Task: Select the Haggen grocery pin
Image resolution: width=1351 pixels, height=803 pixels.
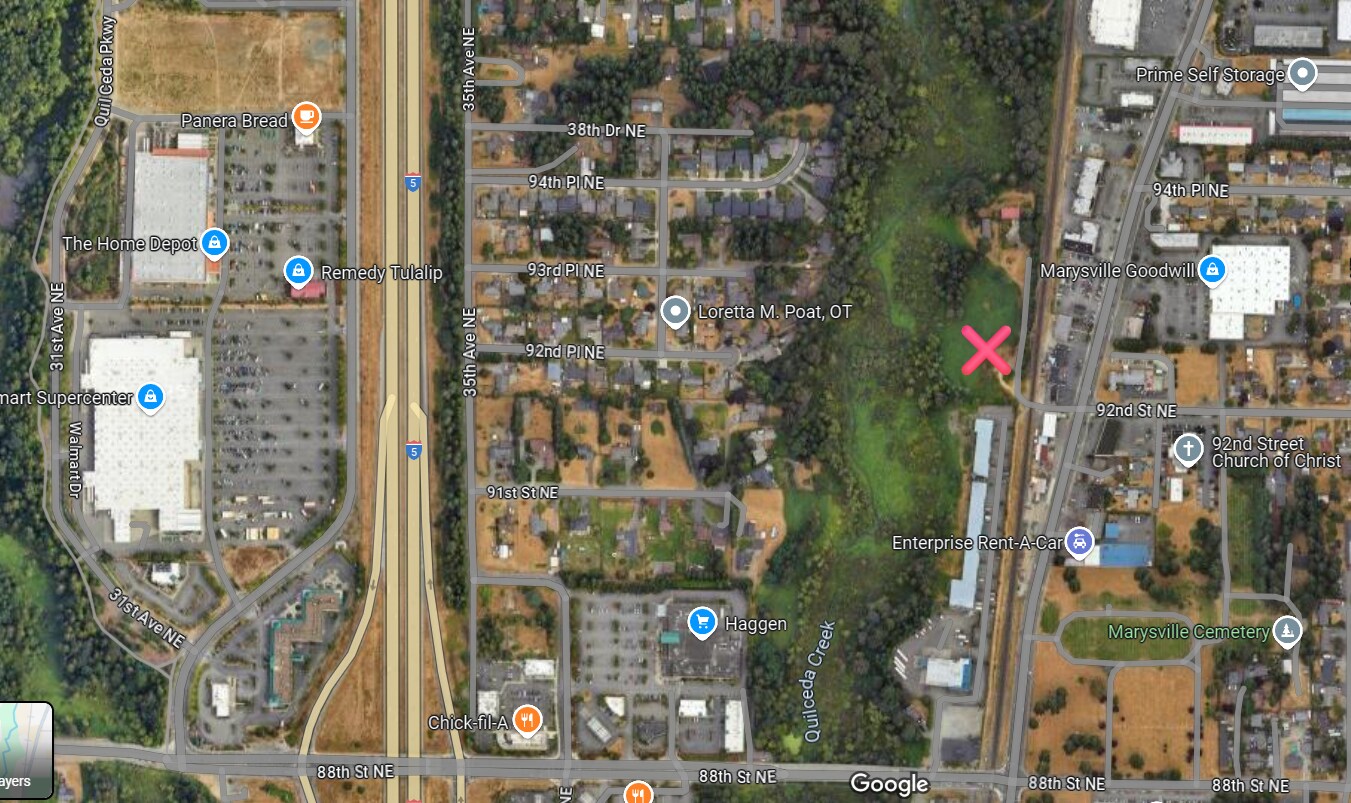Action: pos(702,623)
